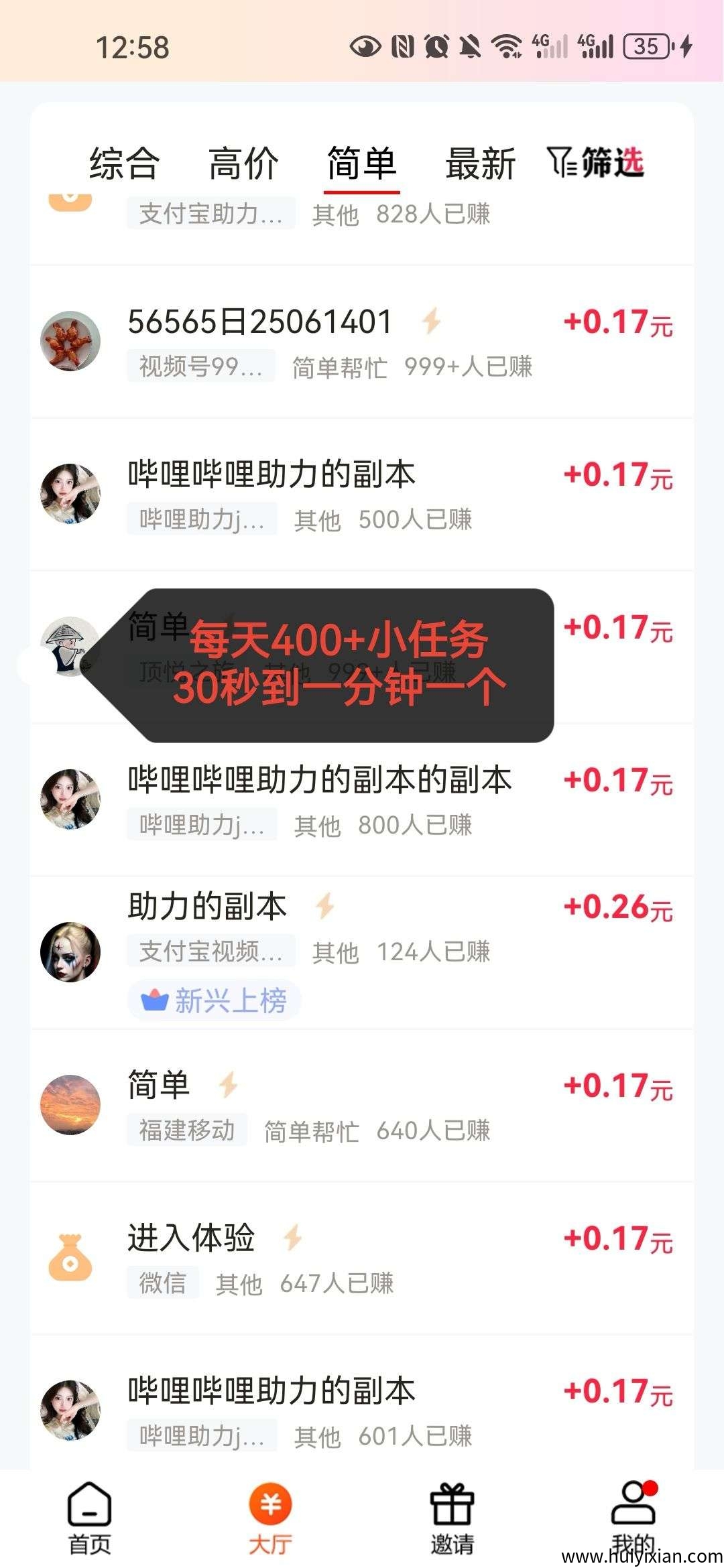Switch to the 综合 tab
This screenshot has width=724, height=1568.
[124, 164]
